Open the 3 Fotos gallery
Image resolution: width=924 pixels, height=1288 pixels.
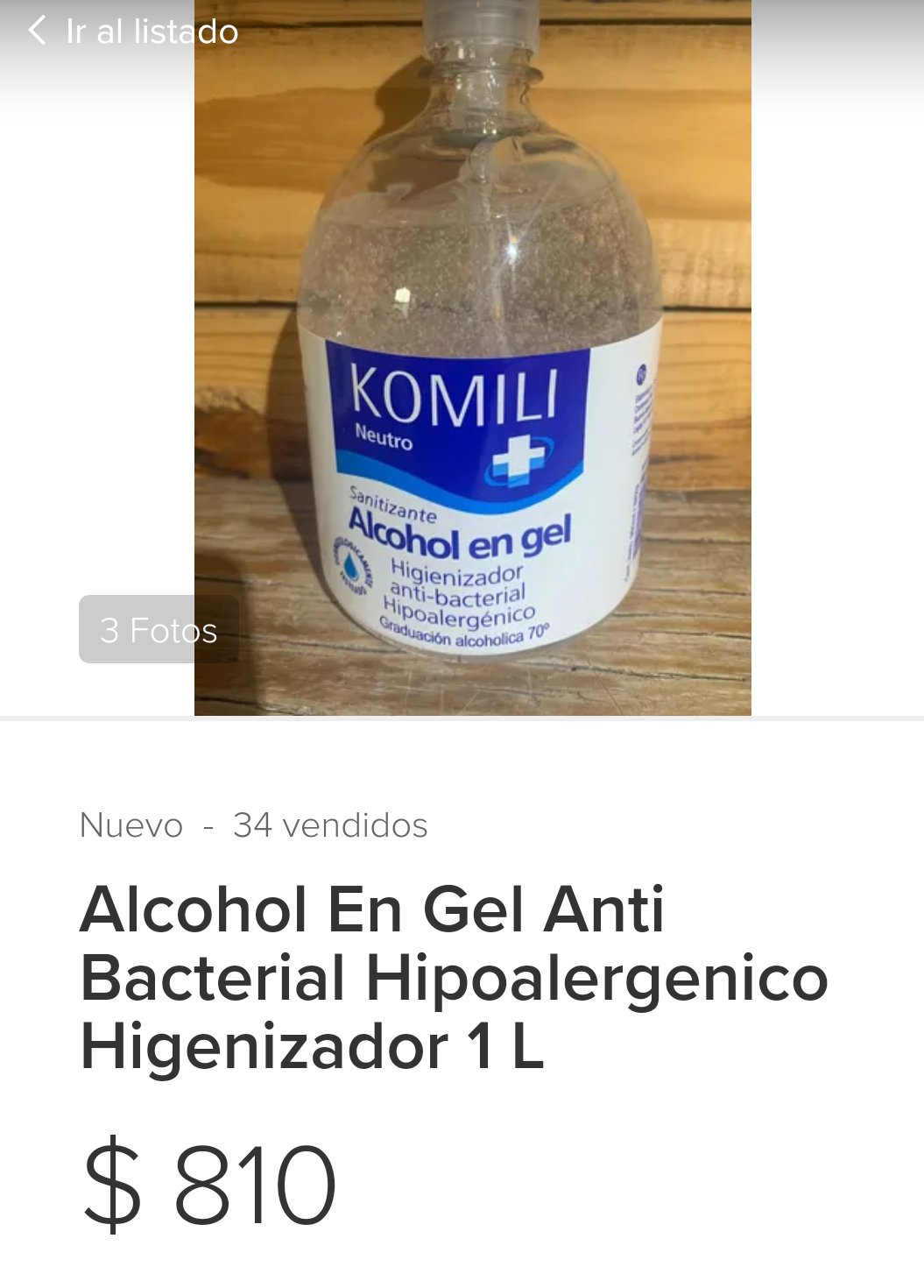coord(159,630)
